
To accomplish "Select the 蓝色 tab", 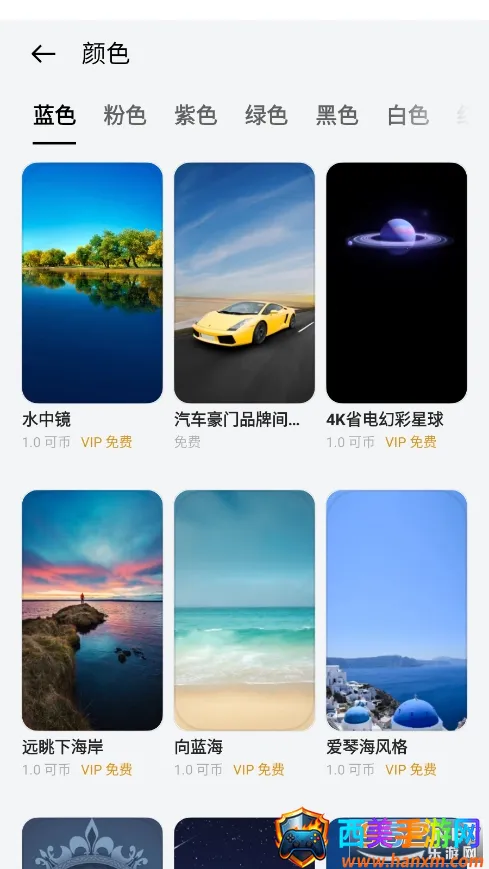I will coord(54,115).
